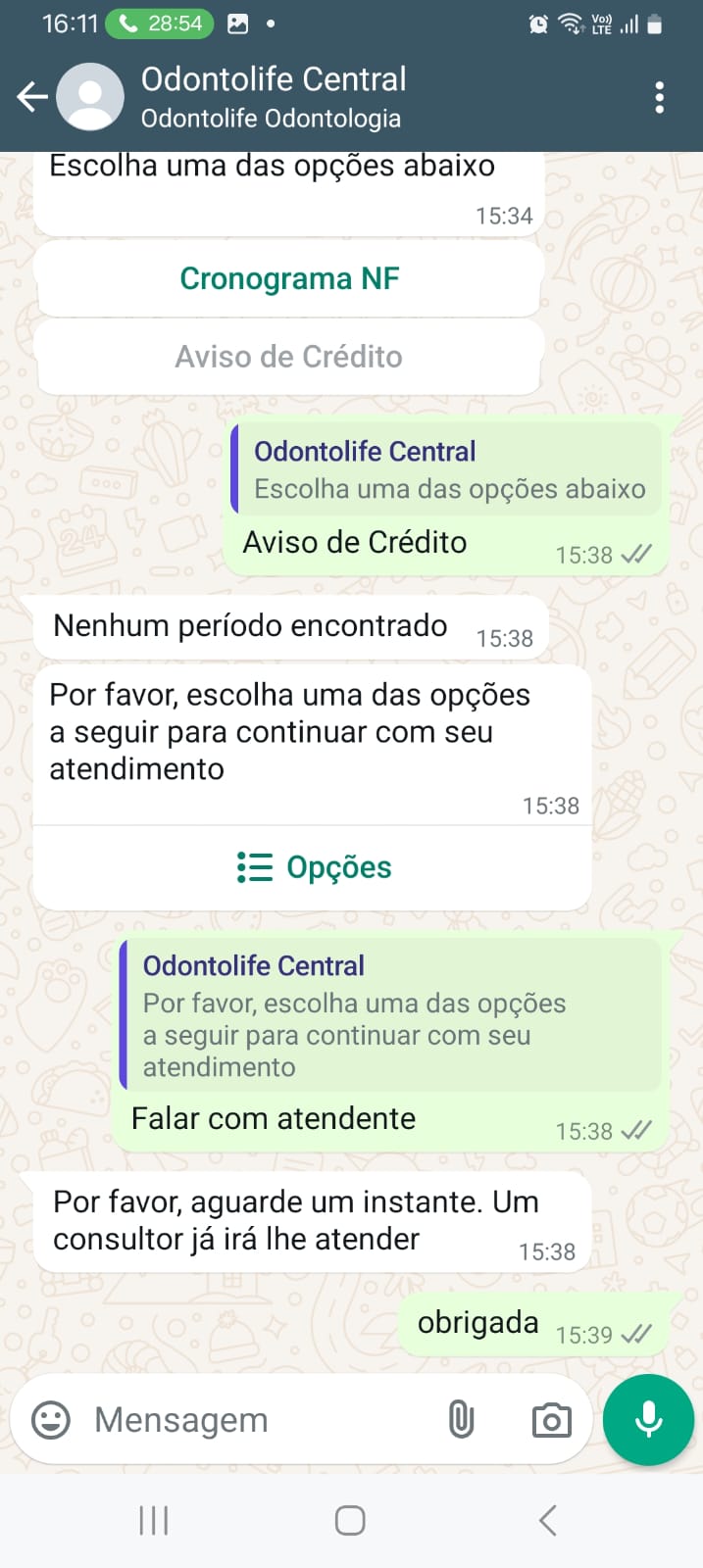The height and width of the screenshot is (1568, 703).
Task: Attach a file with the paperclip
Action: (461, 1420)
